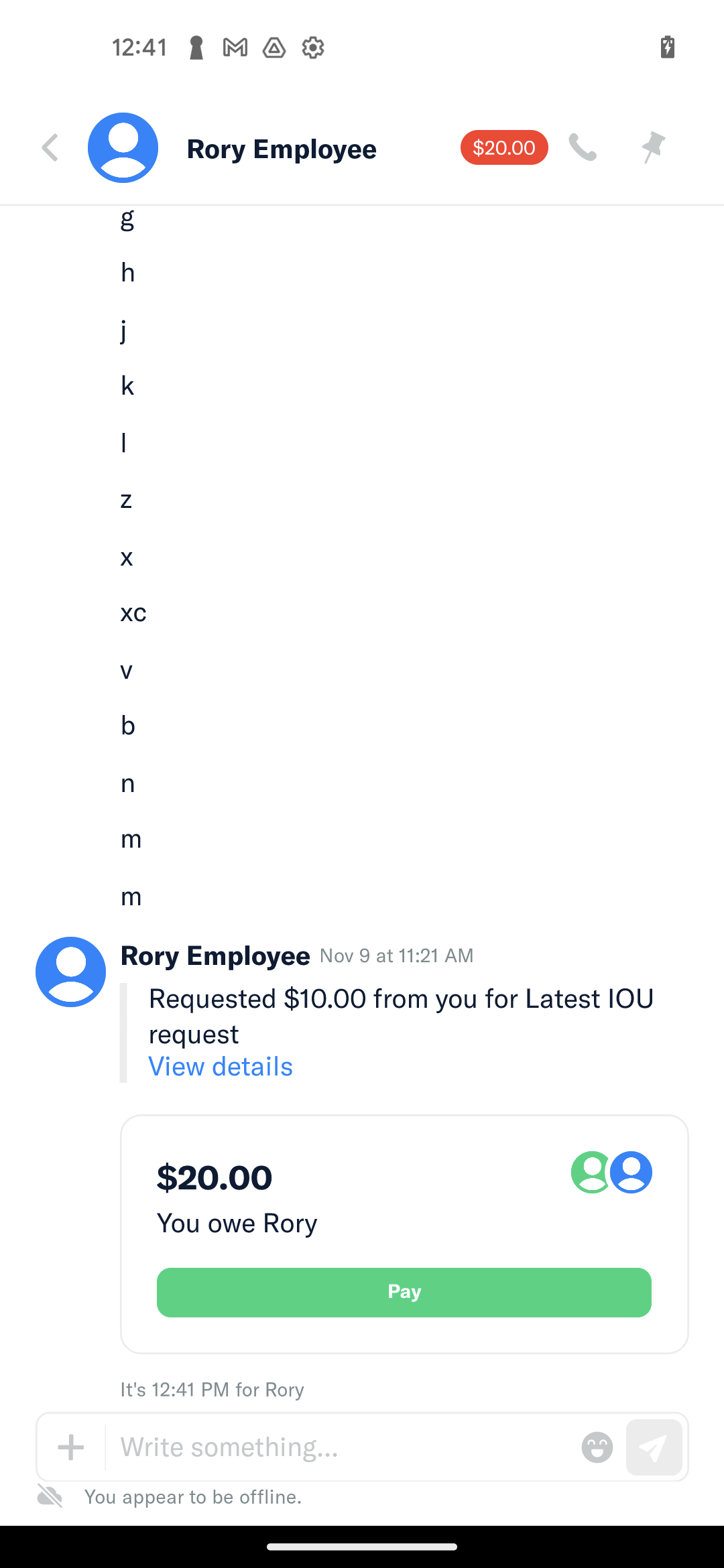Tap the $20.00 balance badge
This screenshot has width=724, height=1568.
click(503, 147)
